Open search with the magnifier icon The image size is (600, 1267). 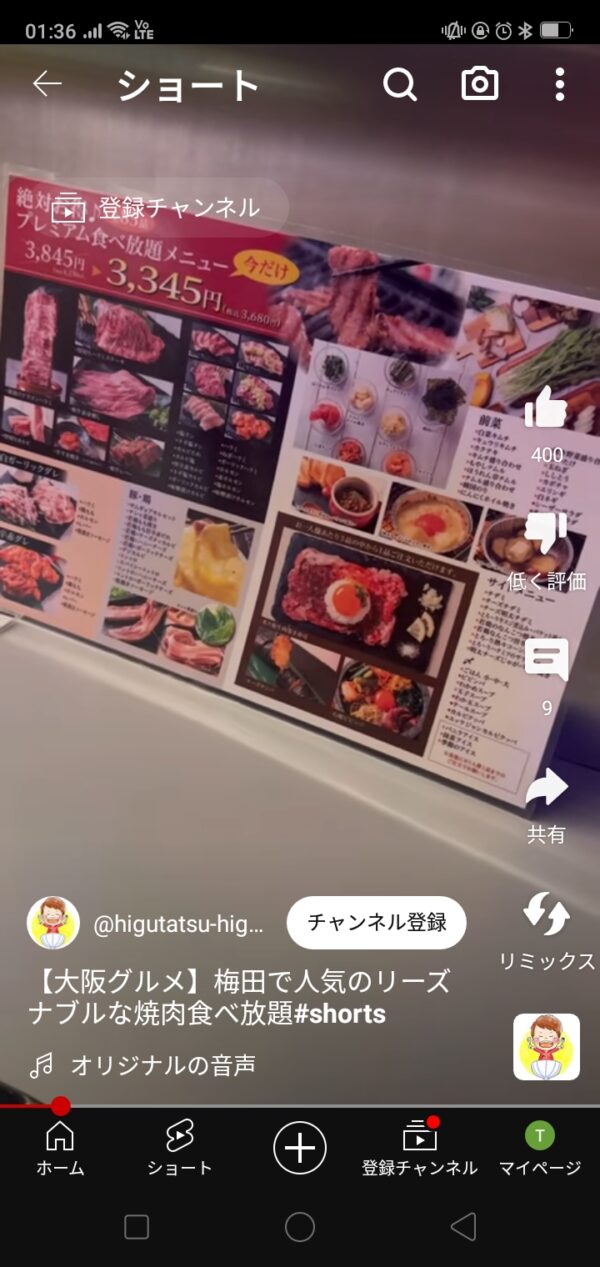click(399, 85)
